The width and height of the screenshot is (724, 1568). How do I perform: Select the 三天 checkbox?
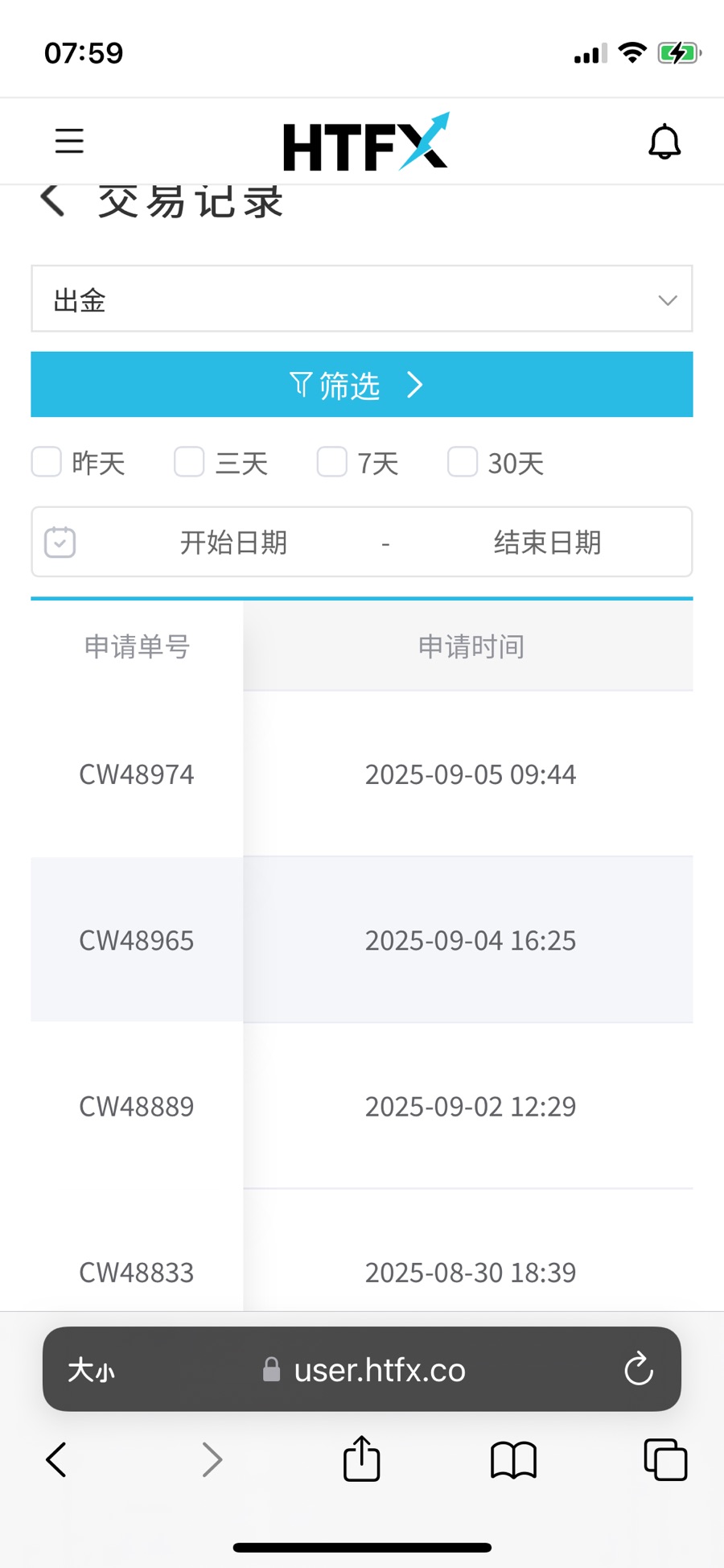click(189, 462)
